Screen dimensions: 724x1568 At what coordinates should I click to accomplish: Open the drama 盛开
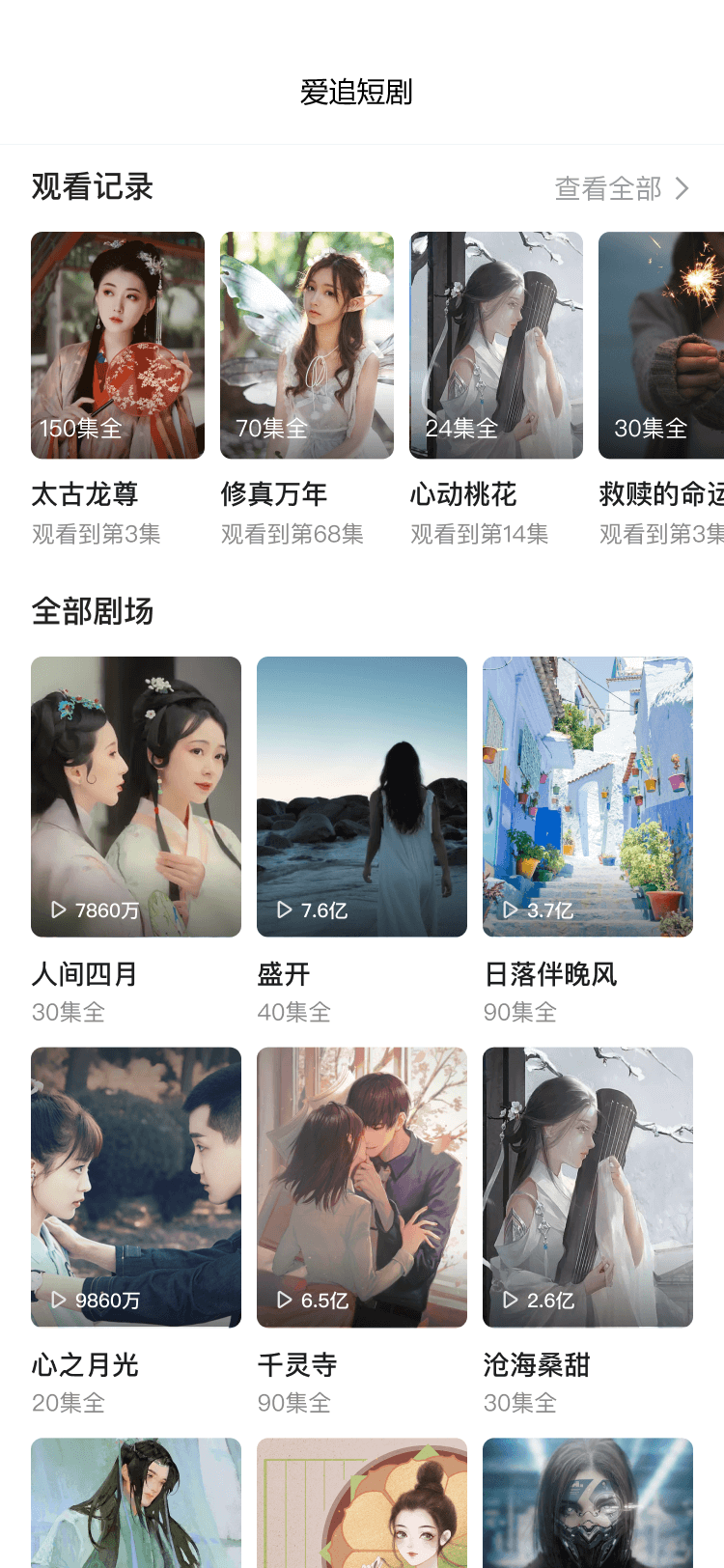coord(362,797)
